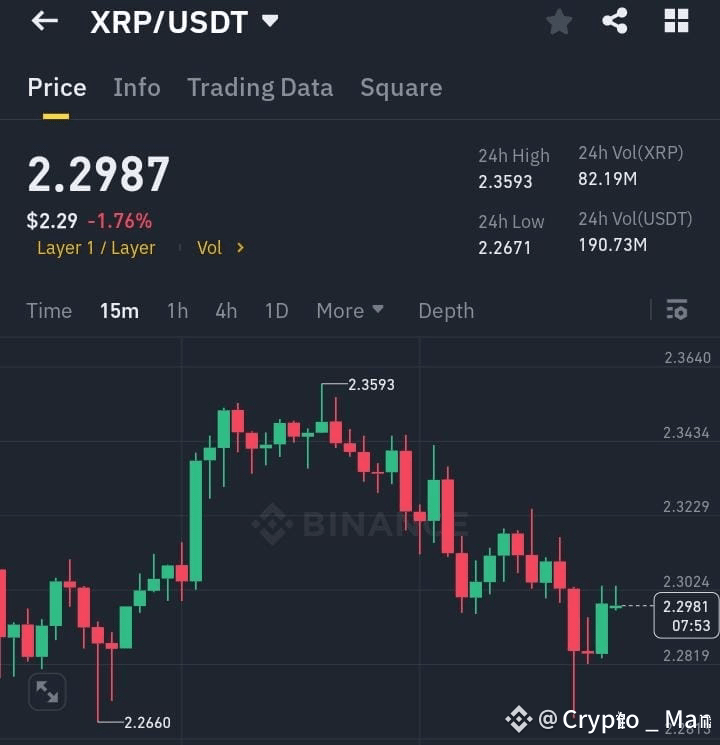Enable the 1D timeframe view
The width and height of the screenshot is (720, 745).
pyautogui.click(x=276, y=311)
